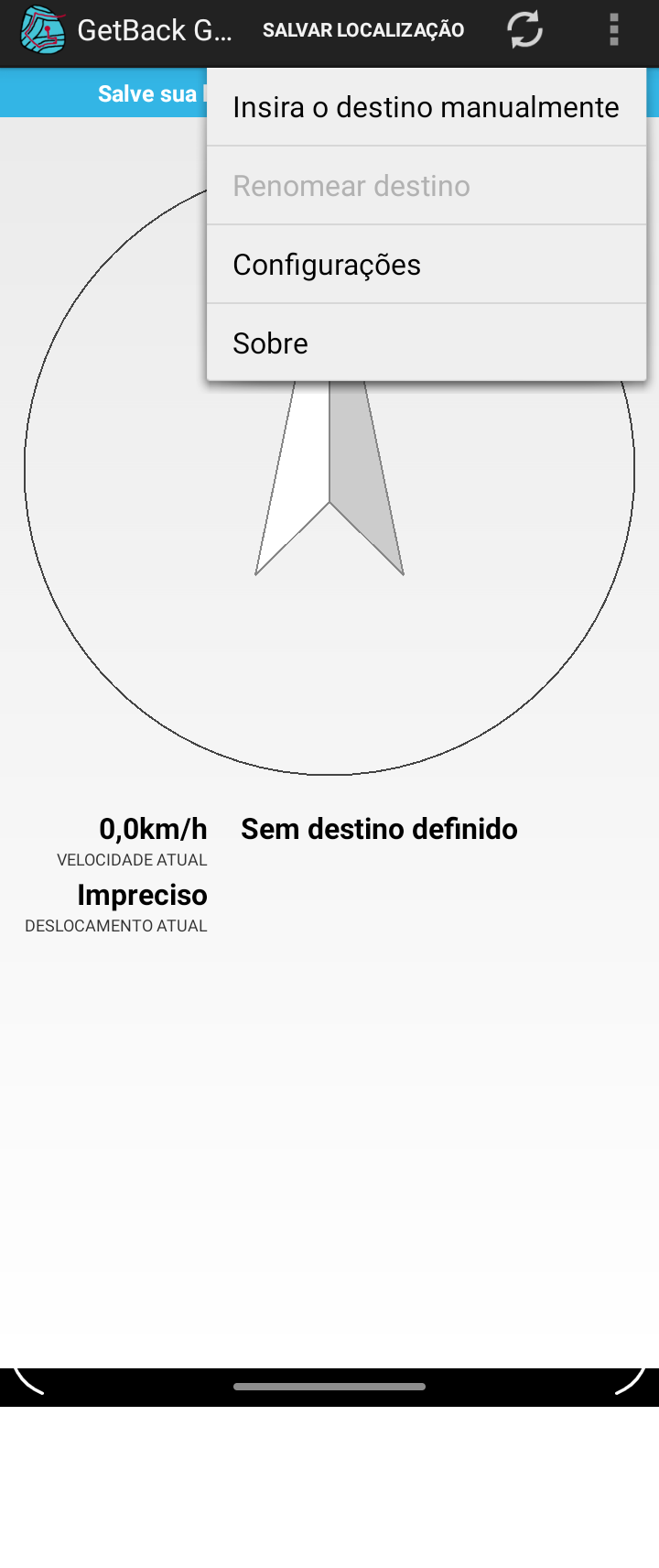Open Configurações from the menu
659x1568 pixels.
(426, 265)
